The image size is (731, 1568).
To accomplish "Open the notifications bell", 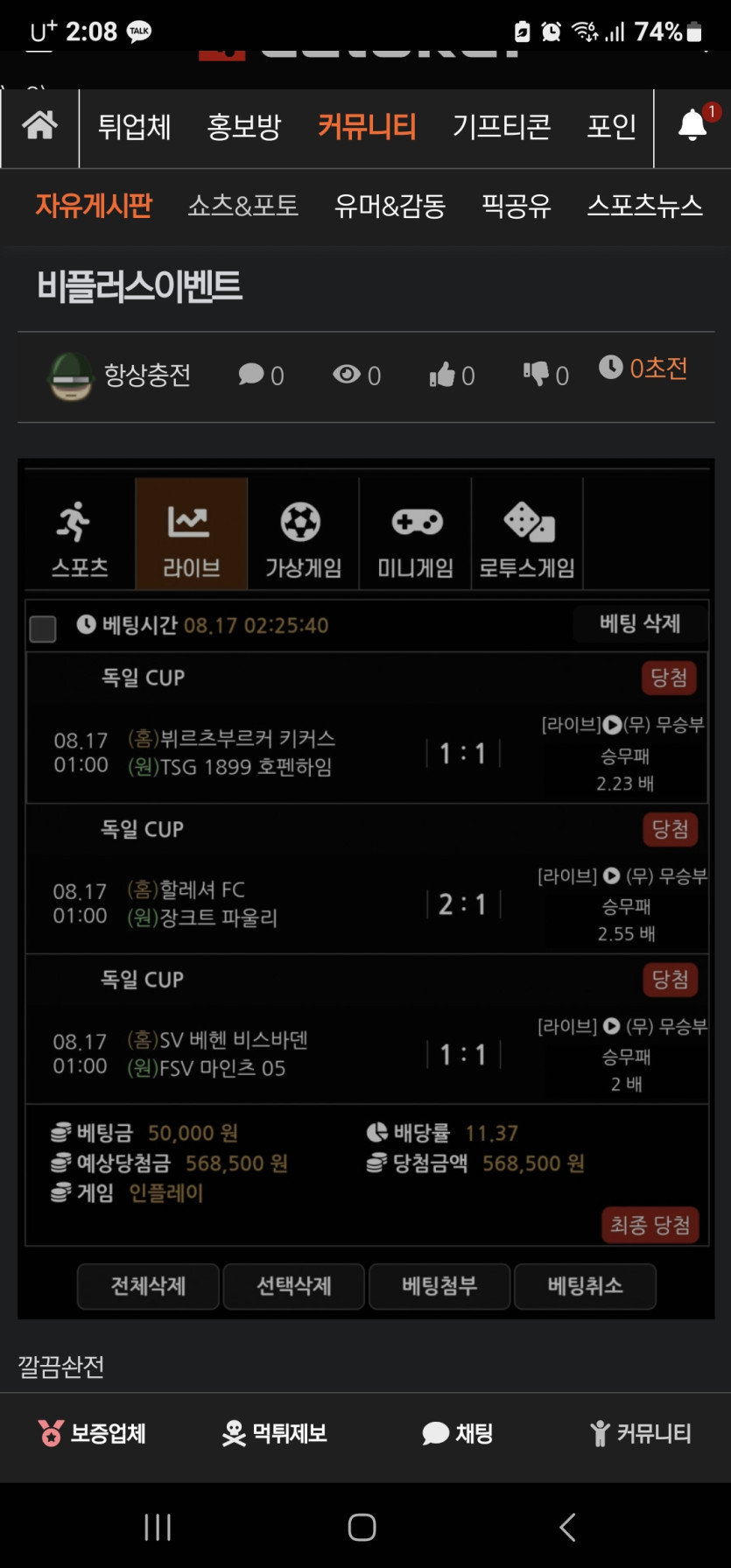I will (x=693, y=125).
